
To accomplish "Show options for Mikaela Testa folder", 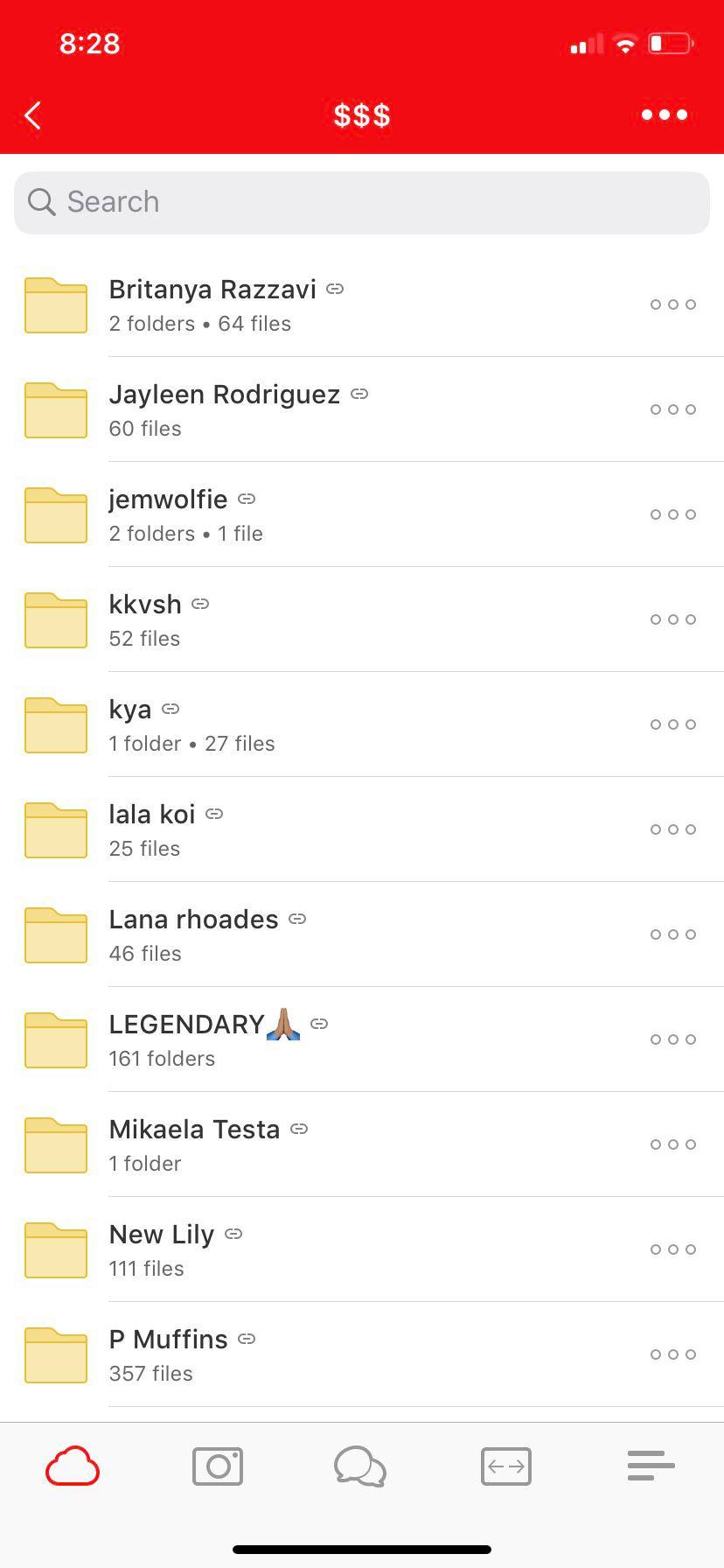I will click(672, 1144).
